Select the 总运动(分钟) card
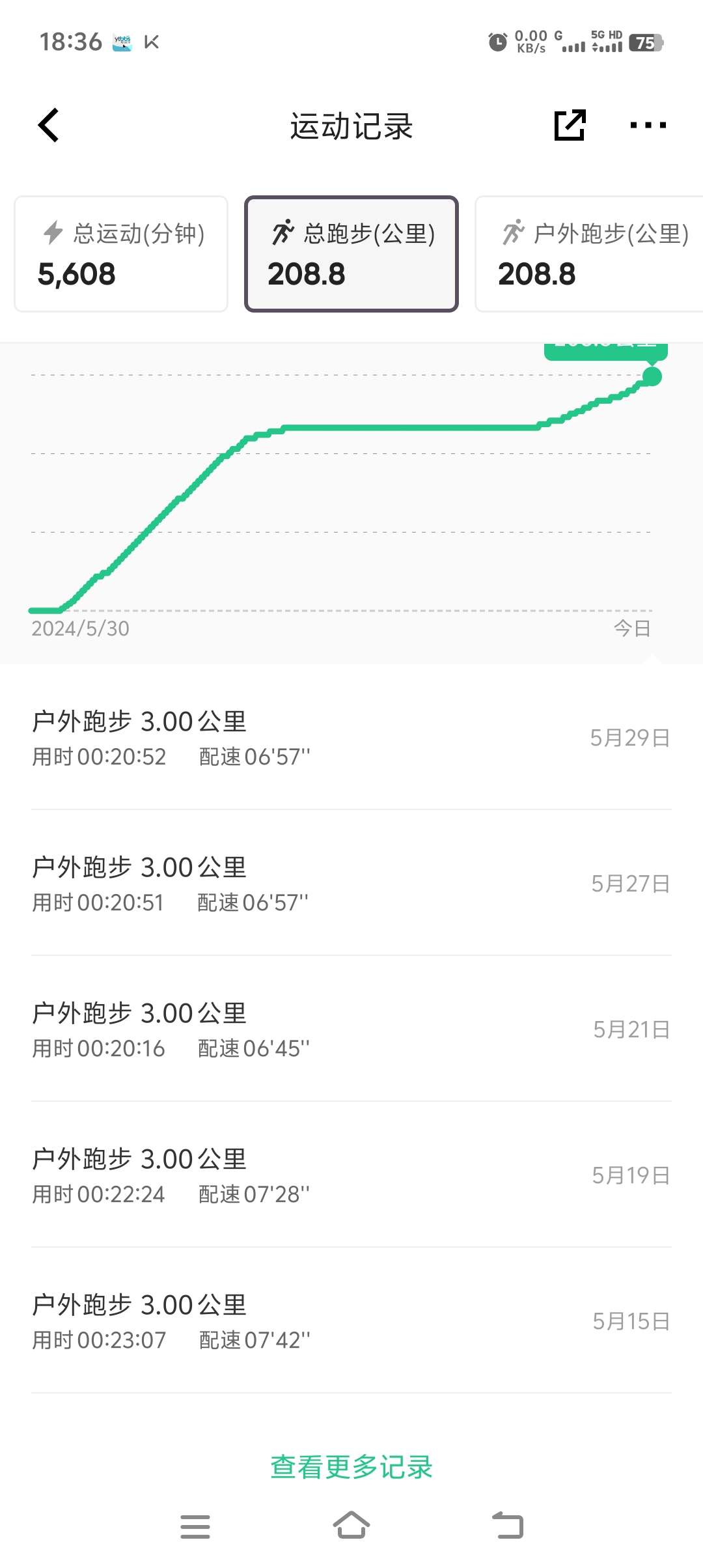703x1568 pixels. 121,254
